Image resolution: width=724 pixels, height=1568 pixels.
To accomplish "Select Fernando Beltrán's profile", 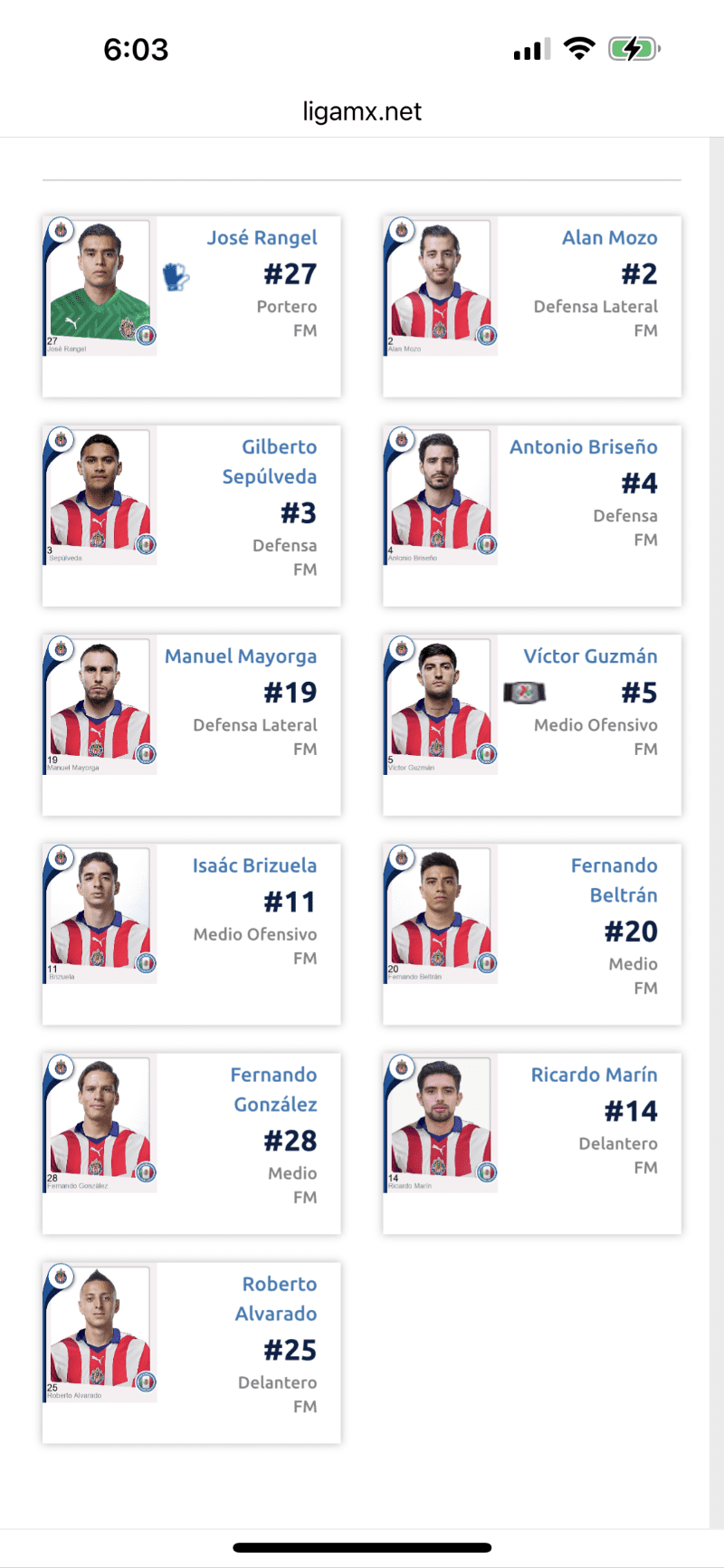I will pos(614,880).
